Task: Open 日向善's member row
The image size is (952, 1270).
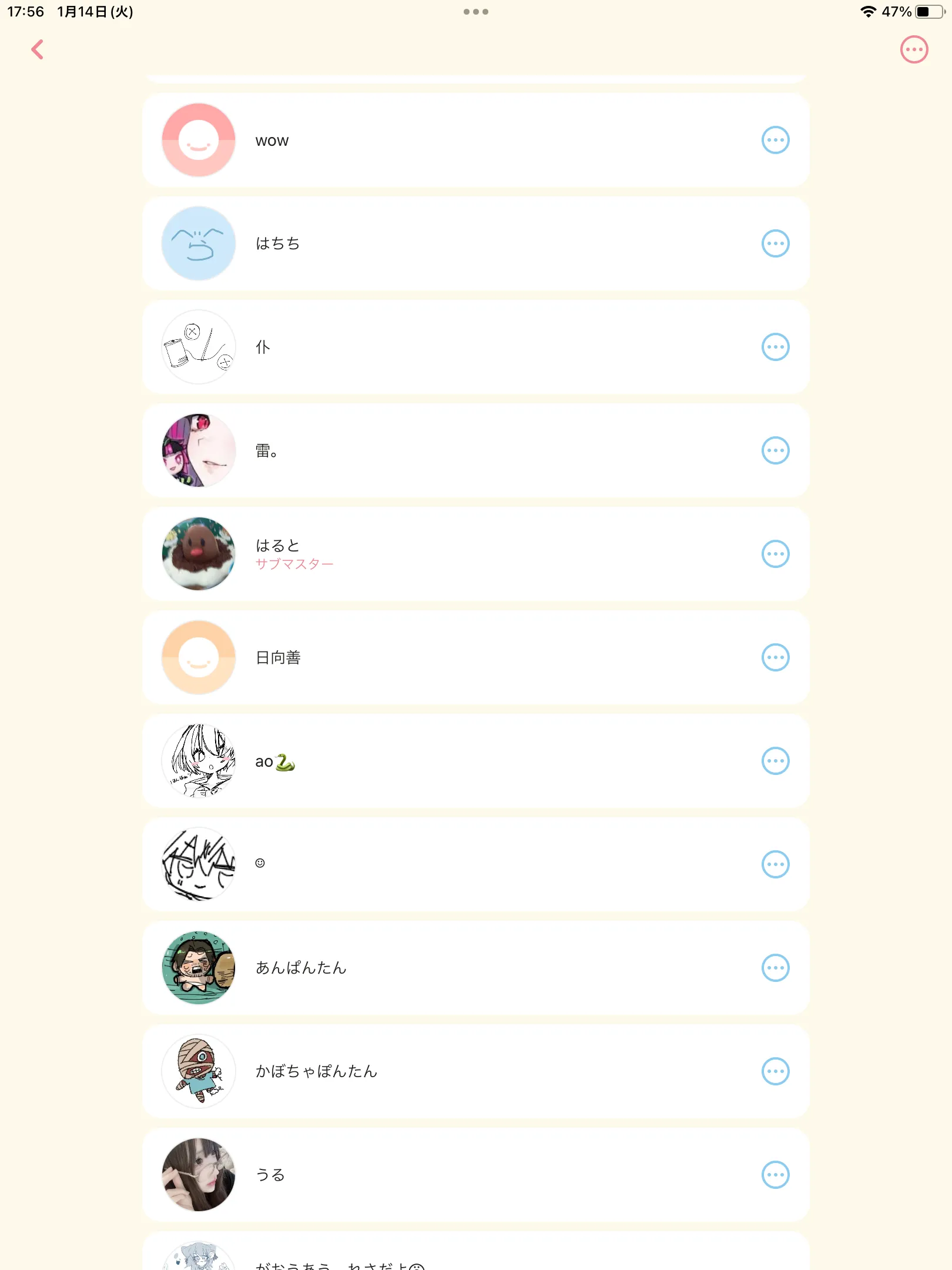Action: pyautogui.click(x=447, y=657)
